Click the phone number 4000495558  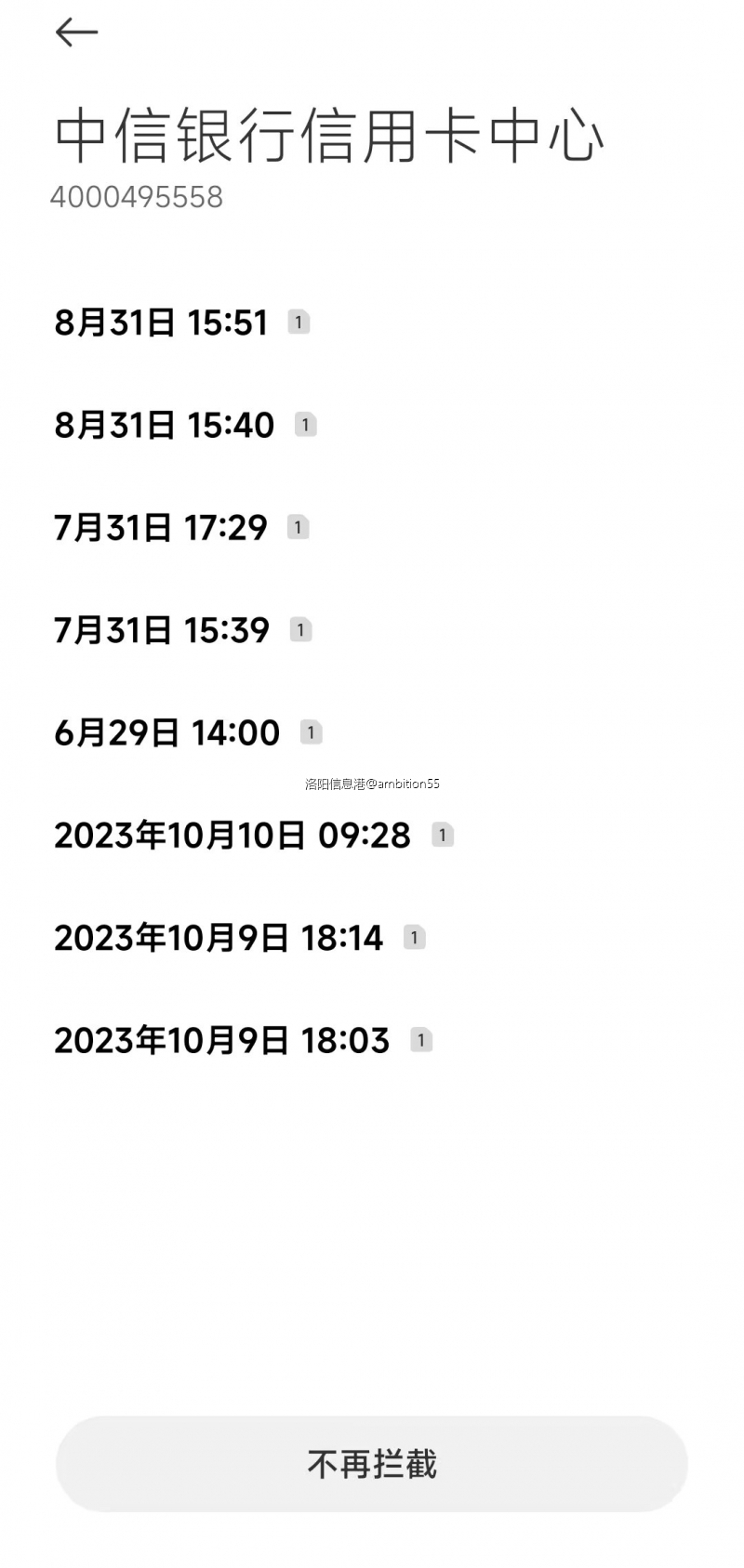(x=136, y=196)
